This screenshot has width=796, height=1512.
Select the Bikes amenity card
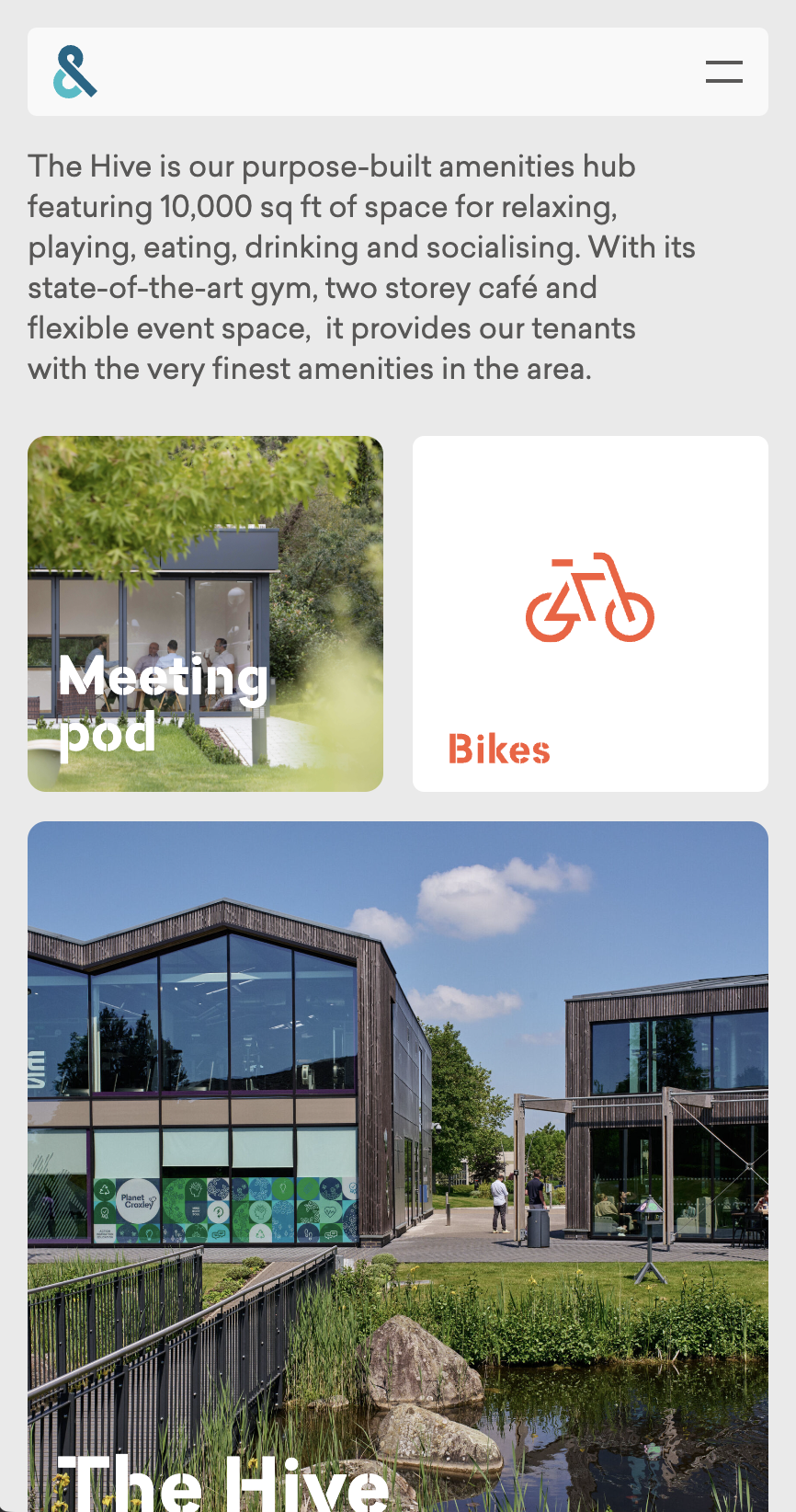[590, 613]
